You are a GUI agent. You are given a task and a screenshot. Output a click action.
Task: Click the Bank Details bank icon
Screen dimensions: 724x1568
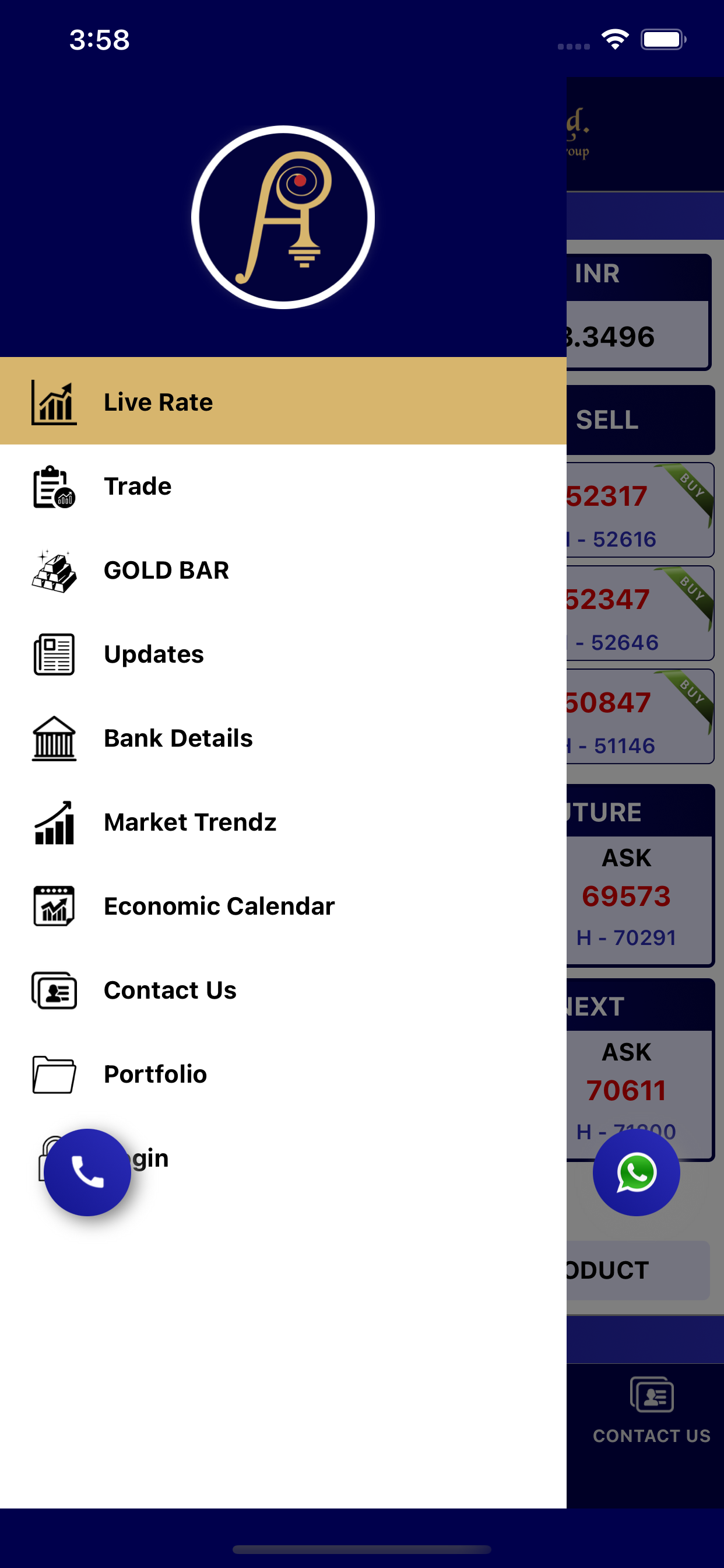[54, 738]
